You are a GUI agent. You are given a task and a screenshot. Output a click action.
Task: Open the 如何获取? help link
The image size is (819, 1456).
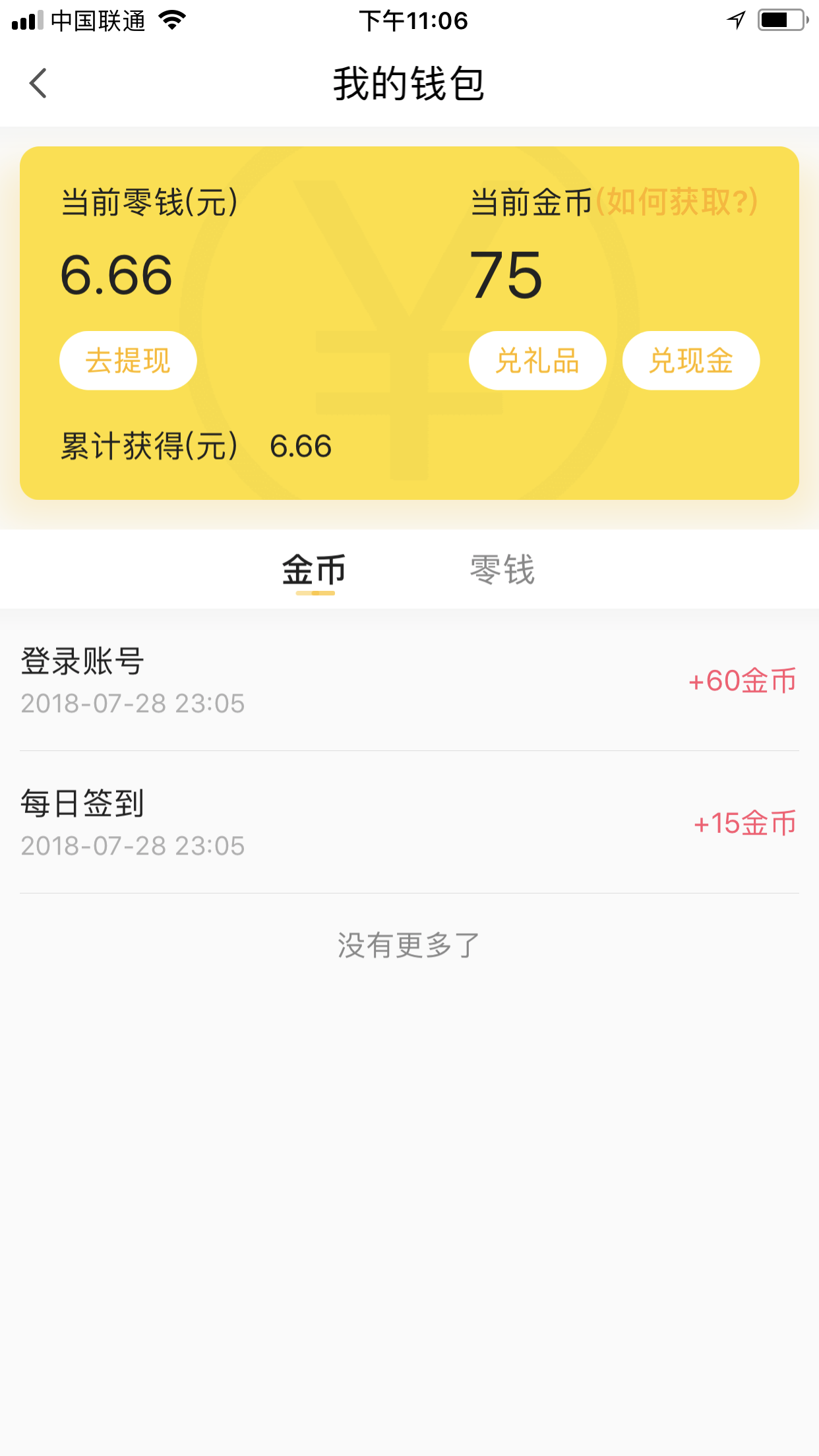click(677, 202)
